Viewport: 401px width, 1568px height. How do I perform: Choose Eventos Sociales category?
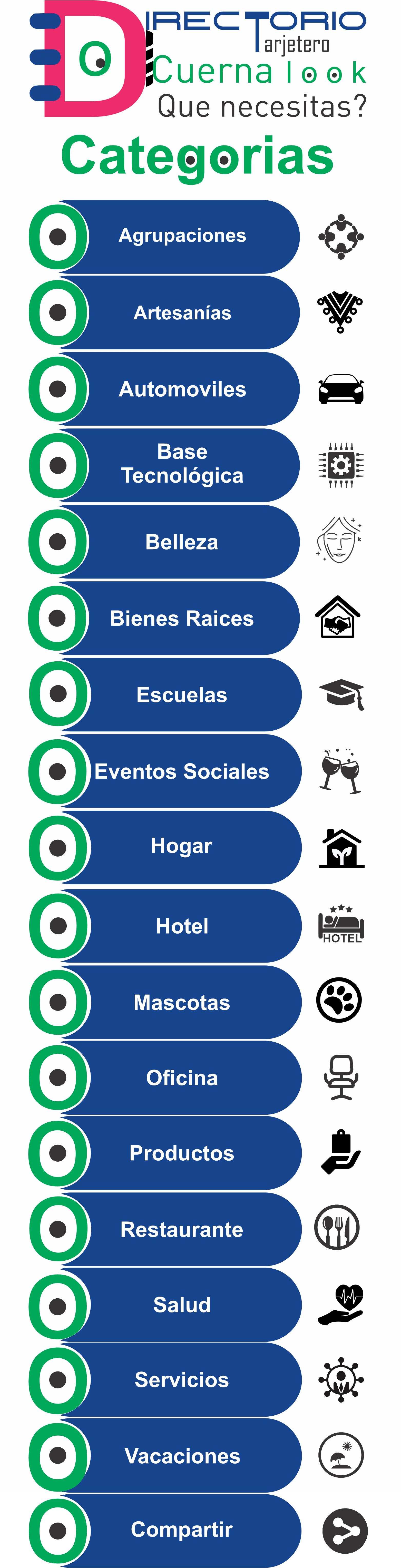pos(182,771)
